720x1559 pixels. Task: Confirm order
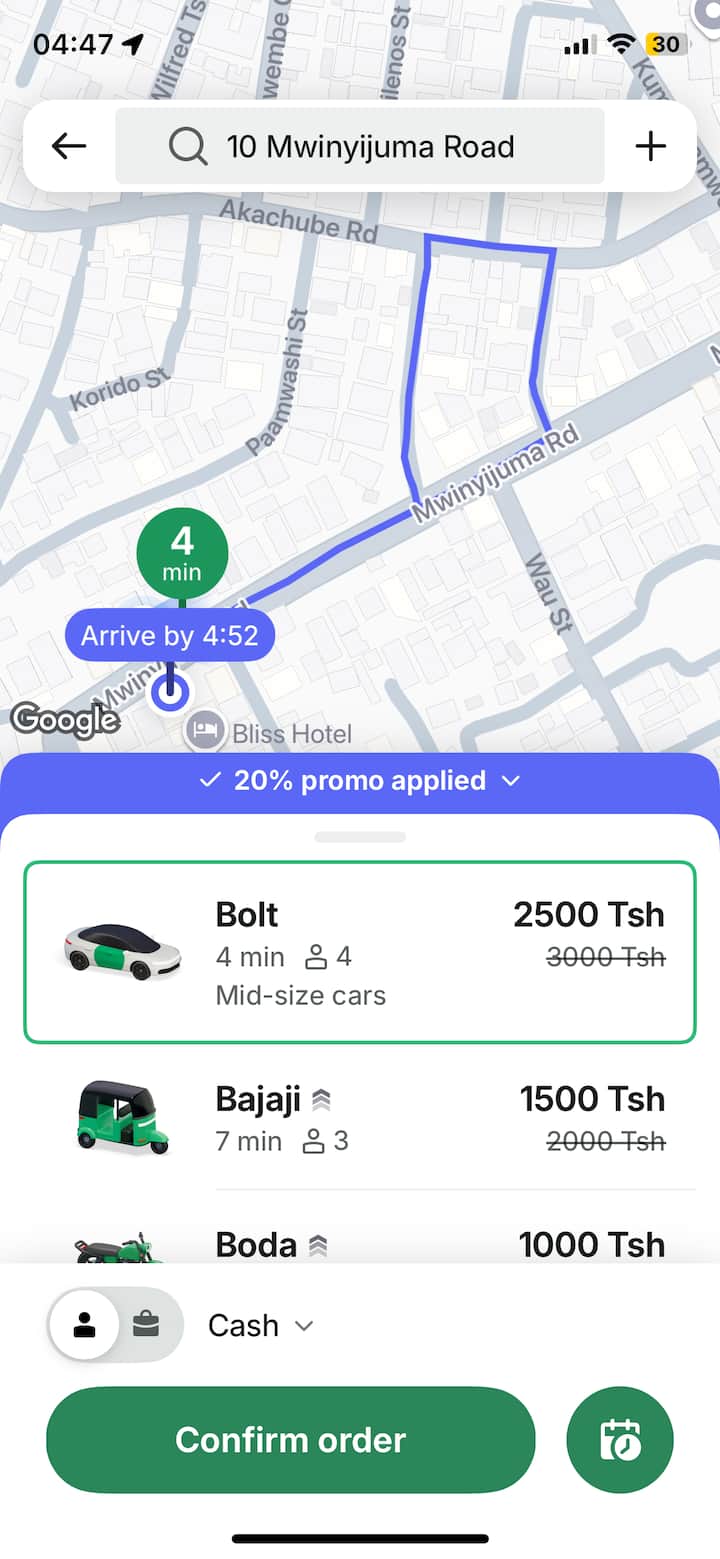click(x=291, y=1439)
